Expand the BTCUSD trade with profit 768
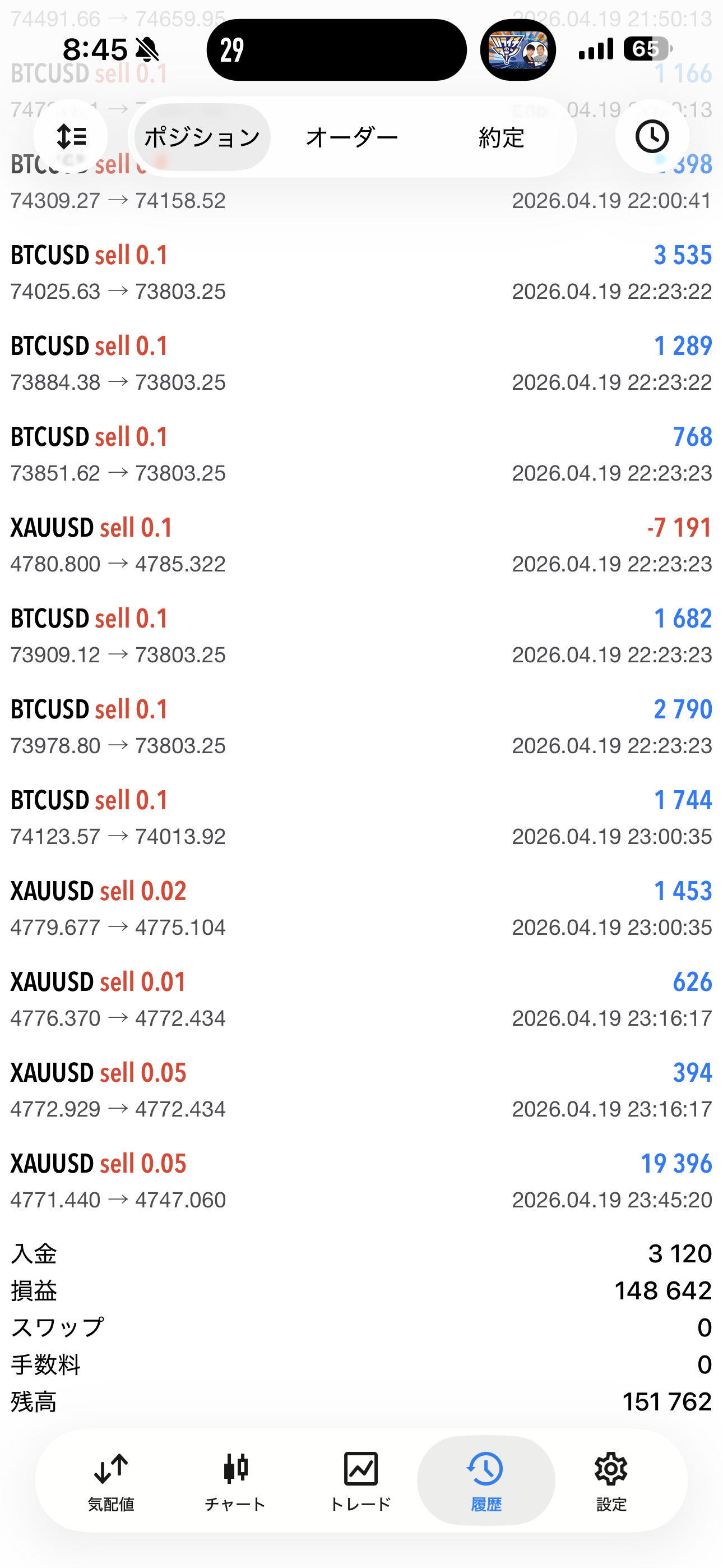Screen dimensions: 723x1568 point(361,455)
